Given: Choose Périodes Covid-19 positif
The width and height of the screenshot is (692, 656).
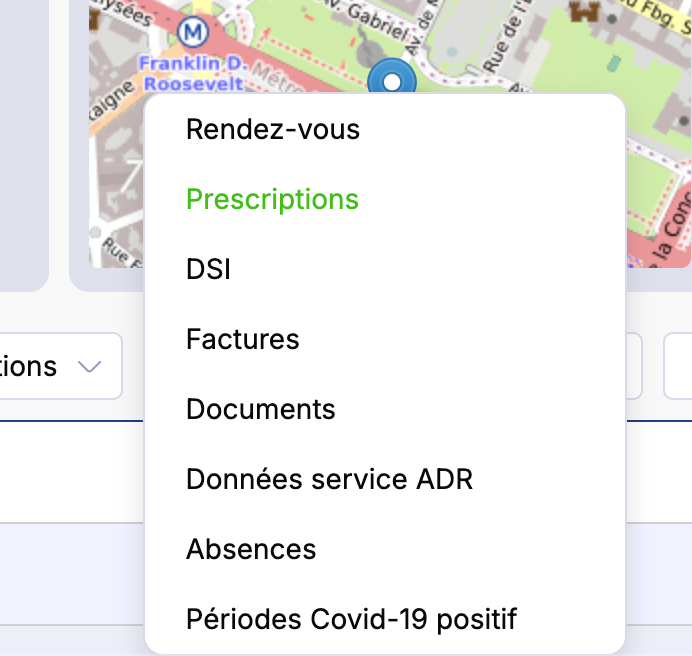Looking at the screenshot, I should point(351,620).
